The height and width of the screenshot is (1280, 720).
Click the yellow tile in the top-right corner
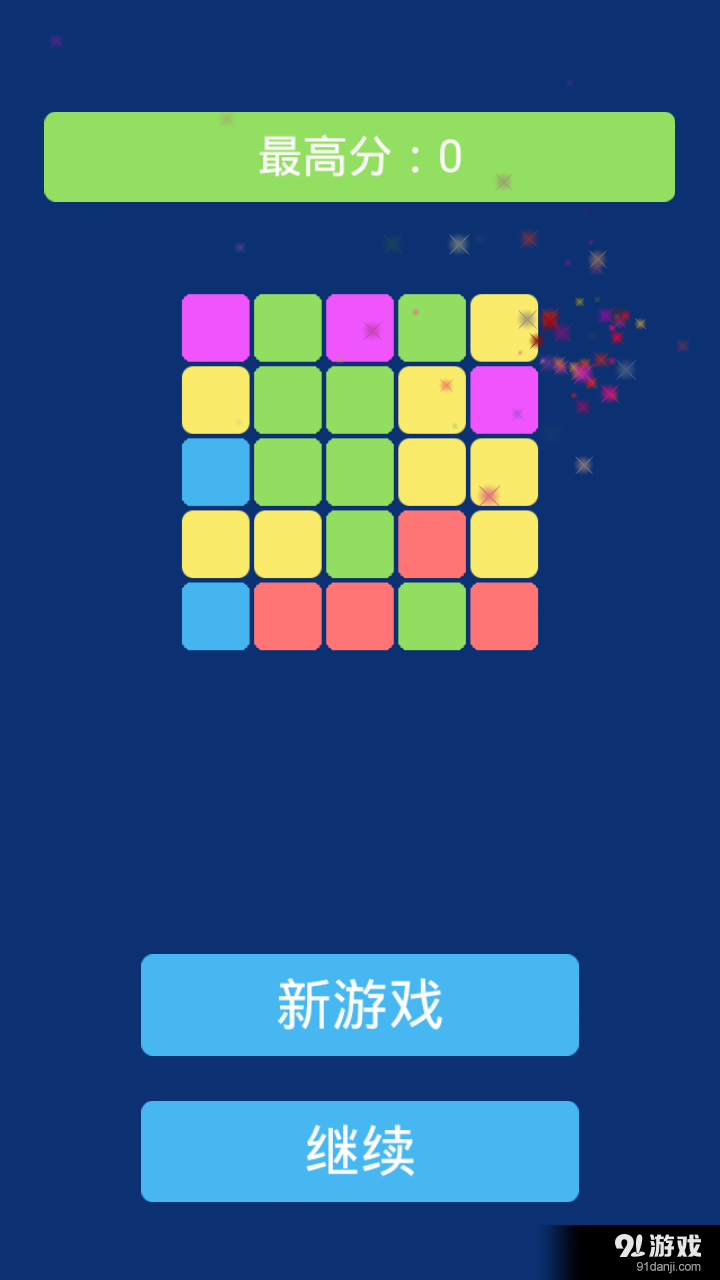click(504, 327)
